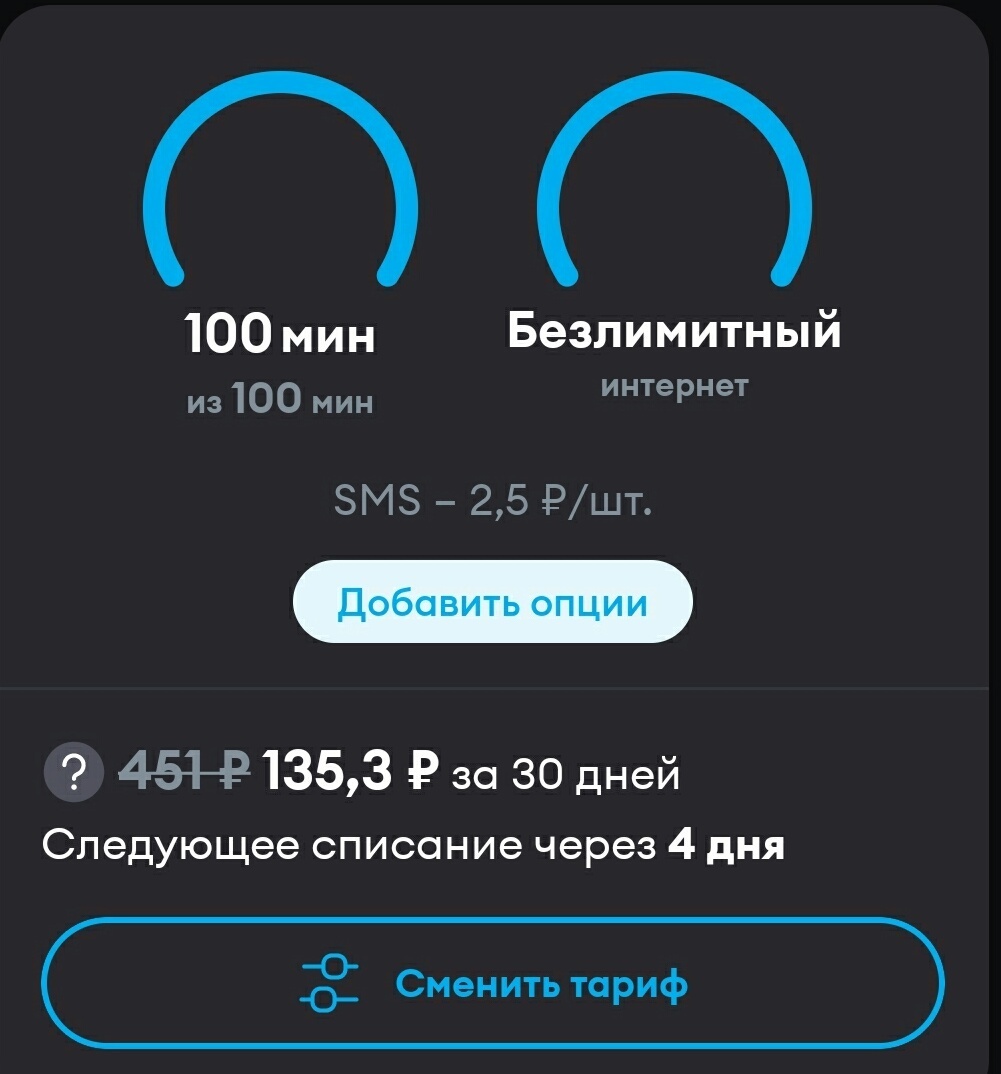The height and width of the screenshot is (1074, 1001).
Task: Tap the Добавить опции button
Action: coord(492,603)
